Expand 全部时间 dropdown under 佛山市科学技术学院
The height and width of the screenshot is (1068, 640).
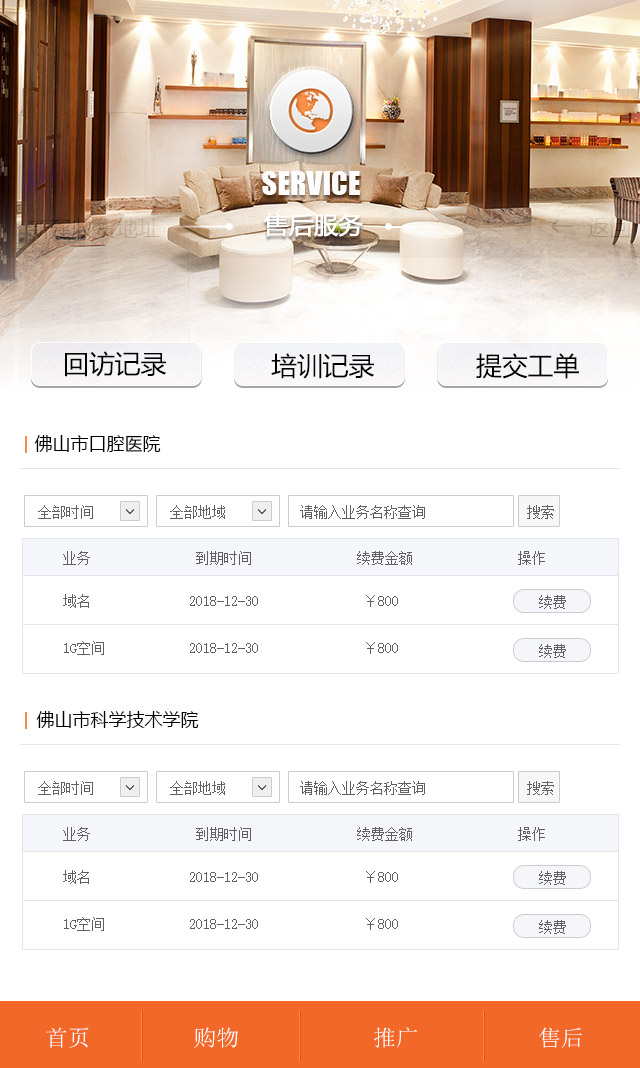[x=86, y=787]
